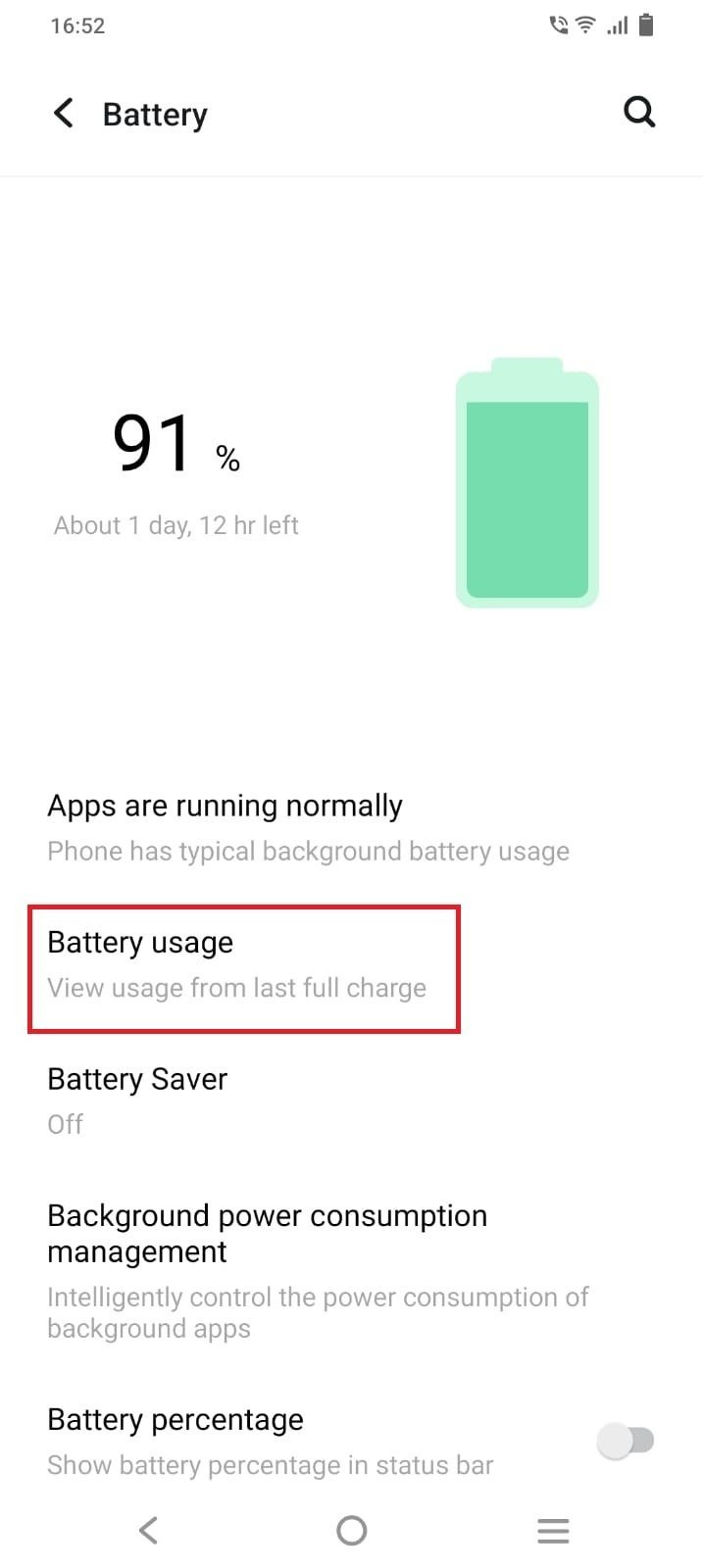Open Background power consumption management

(318, 1270)
